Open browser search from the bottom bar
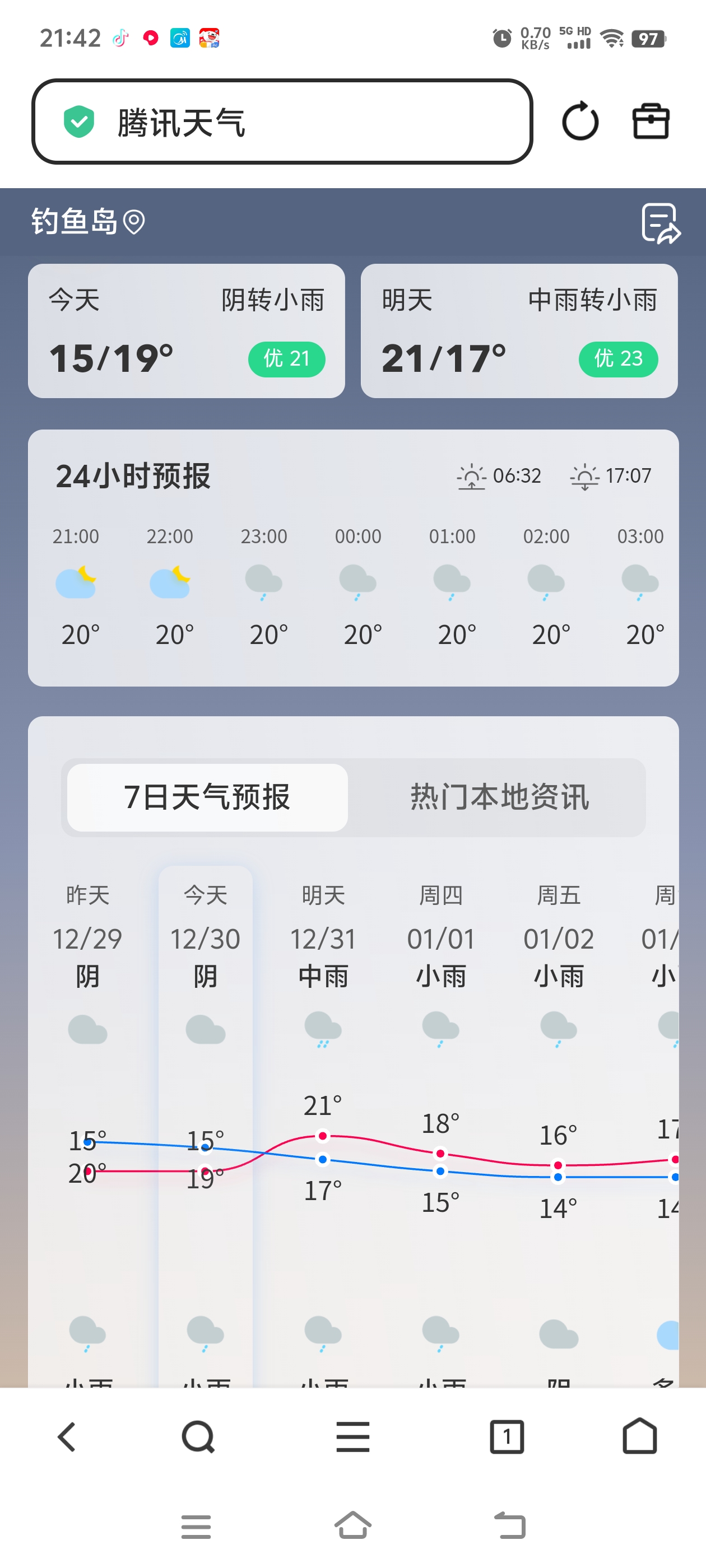706x1568 pixels. click(198, 1437)
